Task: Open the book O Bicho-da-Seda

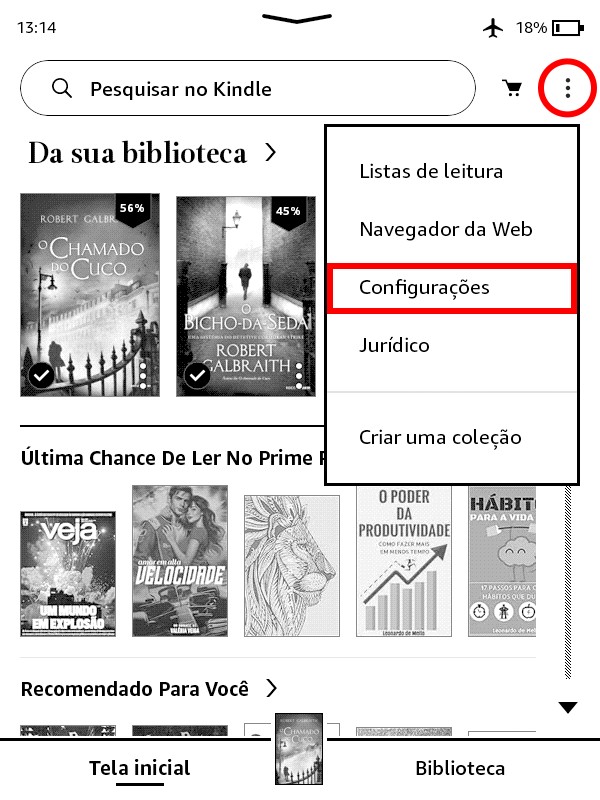Action: point(243,294)
